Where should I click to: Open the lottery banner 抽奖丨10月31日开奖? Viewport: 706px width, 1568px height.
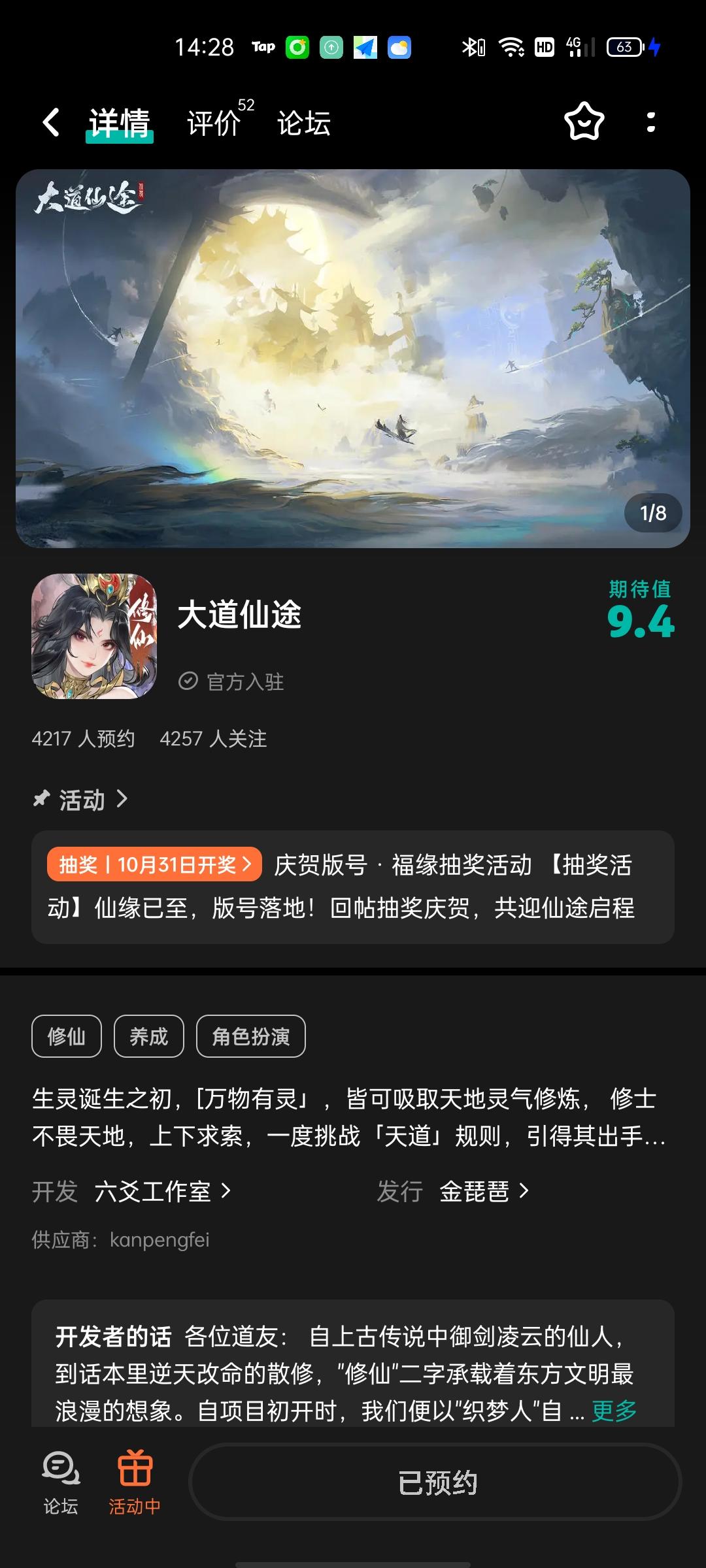154,864
